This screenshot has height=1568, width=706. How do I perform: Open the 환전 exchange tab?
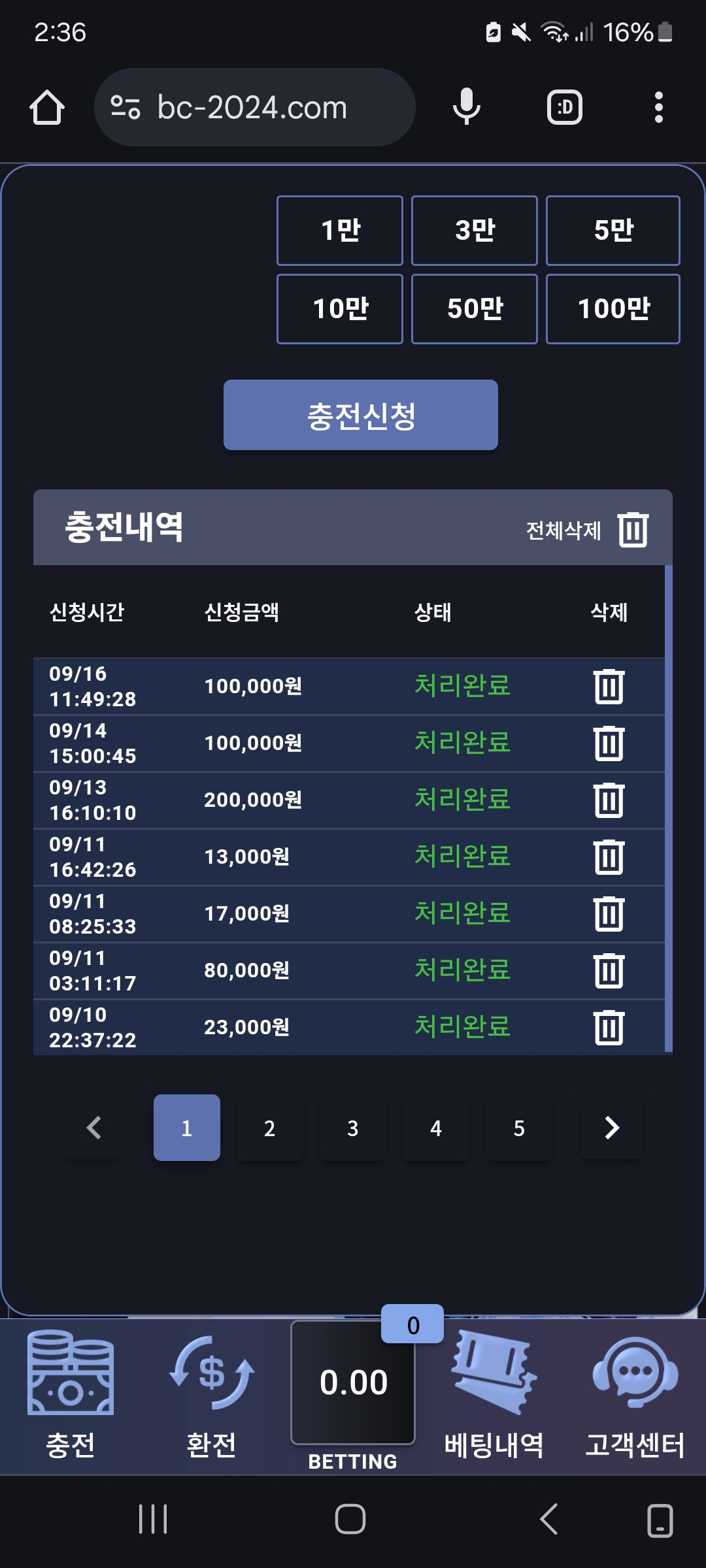(x=211, y=1396)
